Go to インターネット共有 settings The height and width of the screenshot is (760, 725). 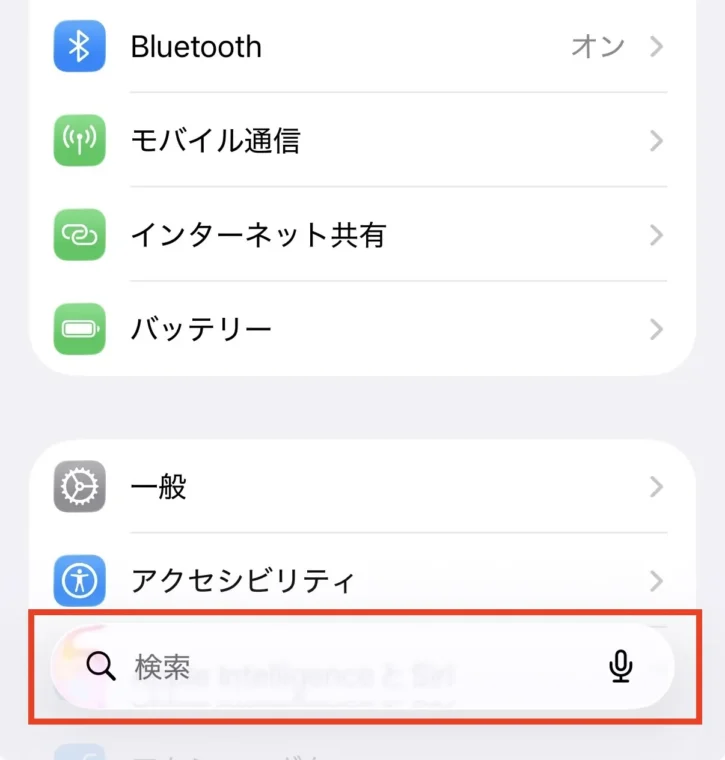pyautogui.click(x=360, y=235)
